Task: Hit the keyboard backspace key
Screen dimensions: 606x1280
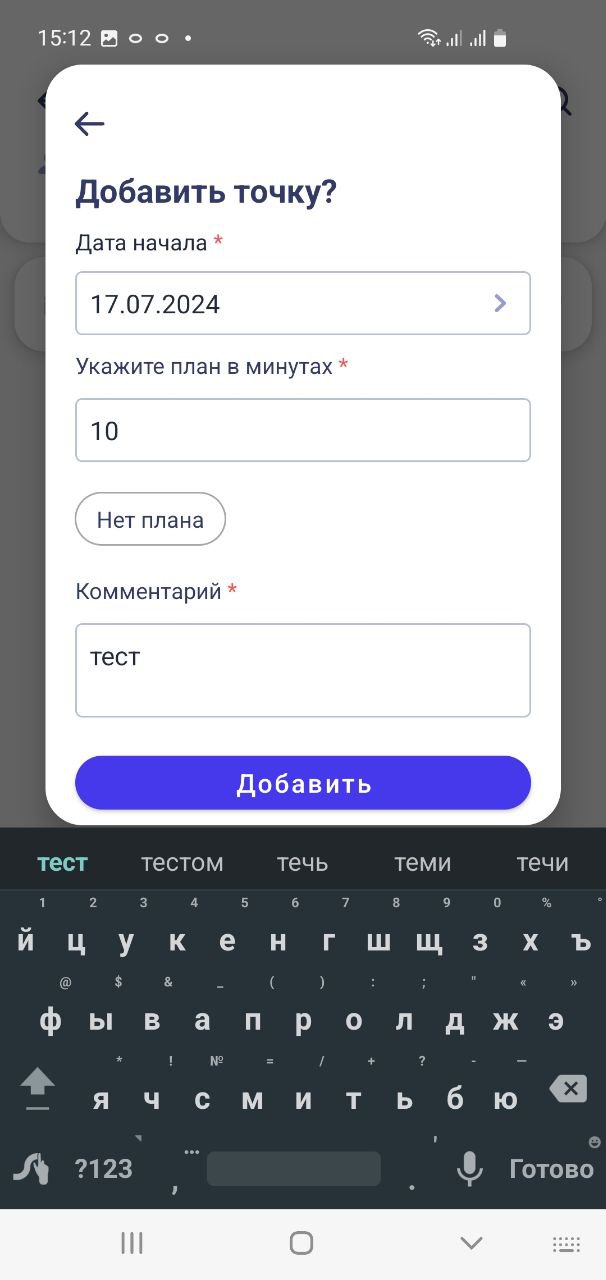Action: pyautogui.click(x=568, y=1088)
